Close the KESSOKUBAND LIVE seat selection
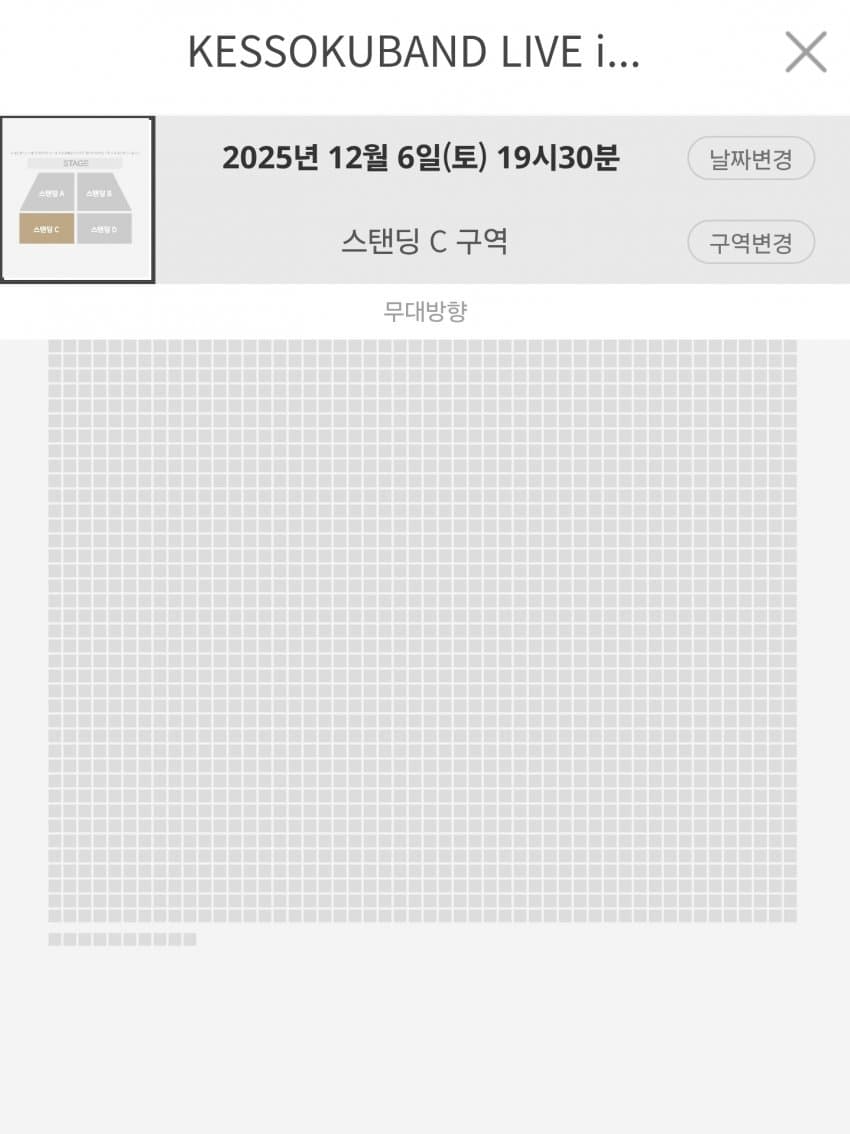Viewport: 850px width, 1134px height. point(805,52)
